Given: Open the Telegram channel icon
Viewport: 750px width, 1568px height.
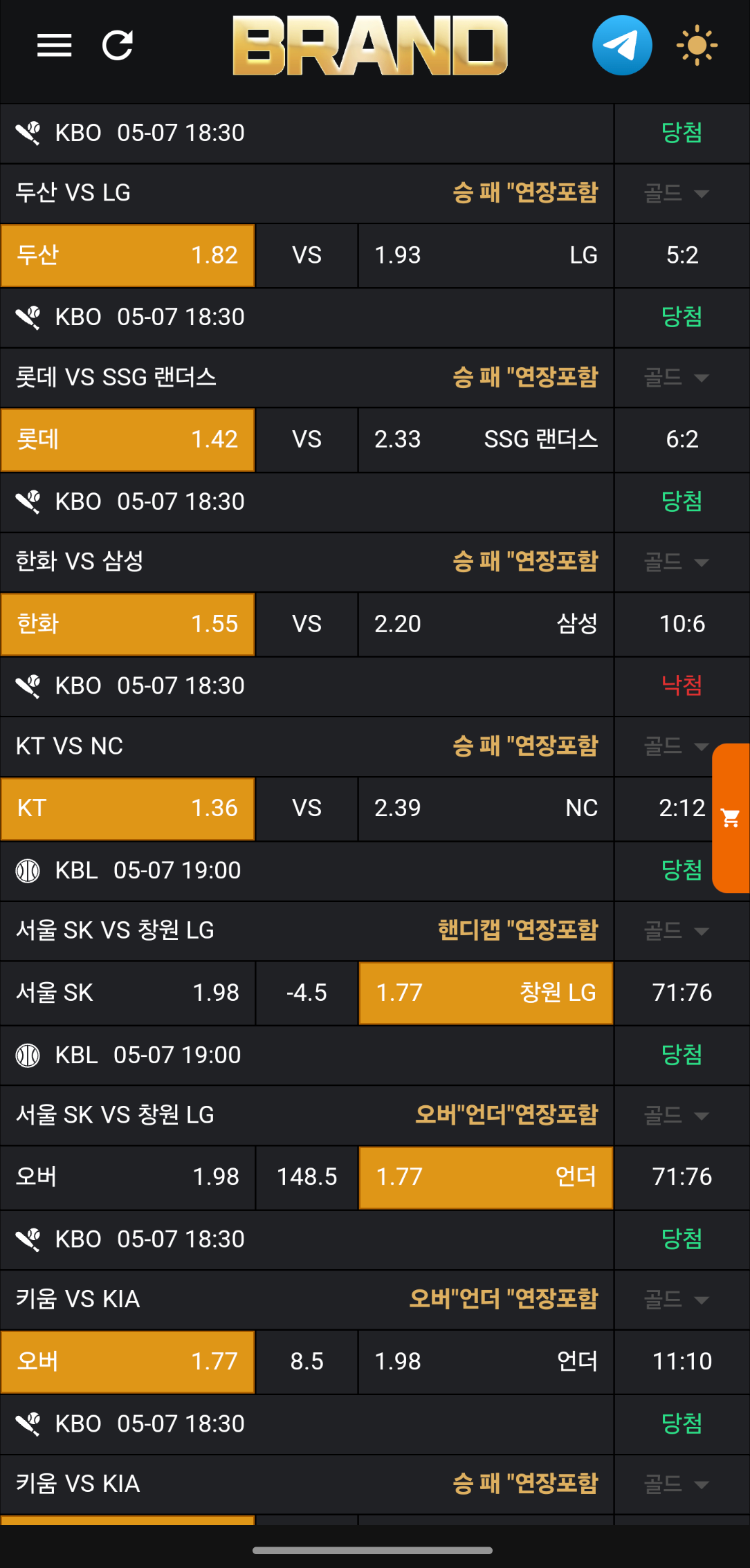Looking at the screenshot, I should tap(622, 46).
